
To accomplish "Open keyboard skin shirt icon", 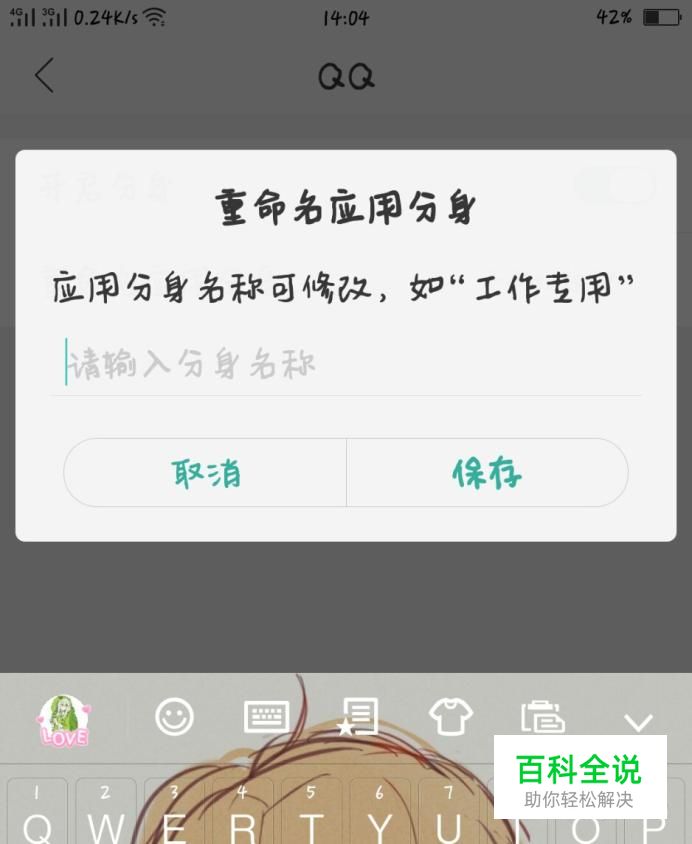I will click(x=450, y=716).
